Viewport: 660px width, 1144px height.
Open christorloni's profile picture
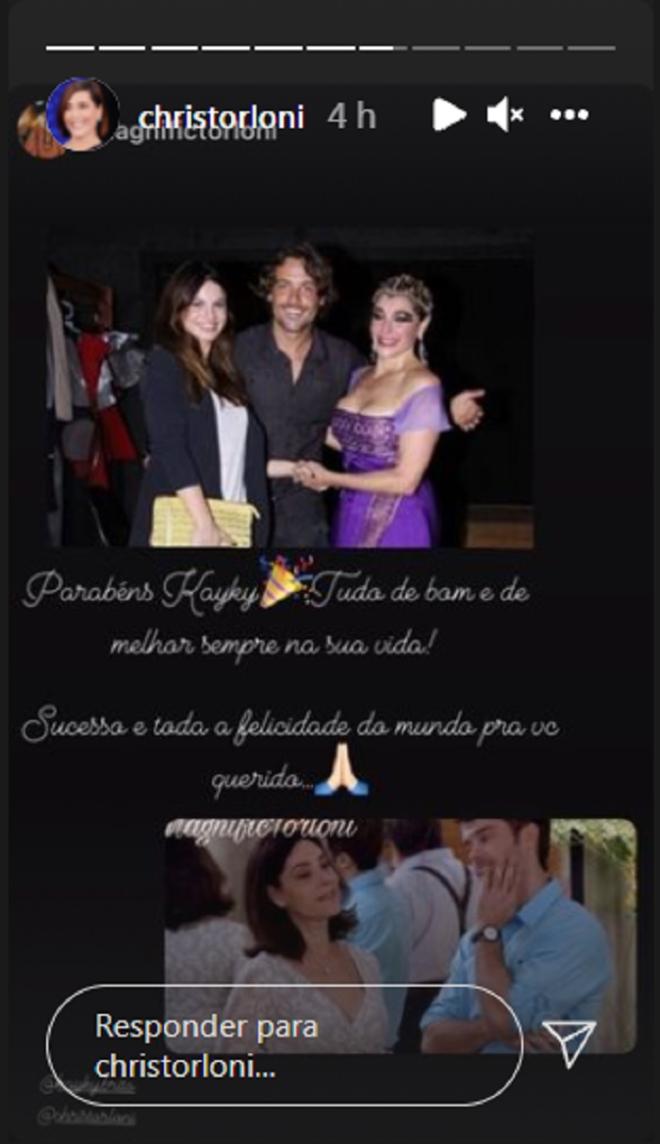tap(82, 115)
